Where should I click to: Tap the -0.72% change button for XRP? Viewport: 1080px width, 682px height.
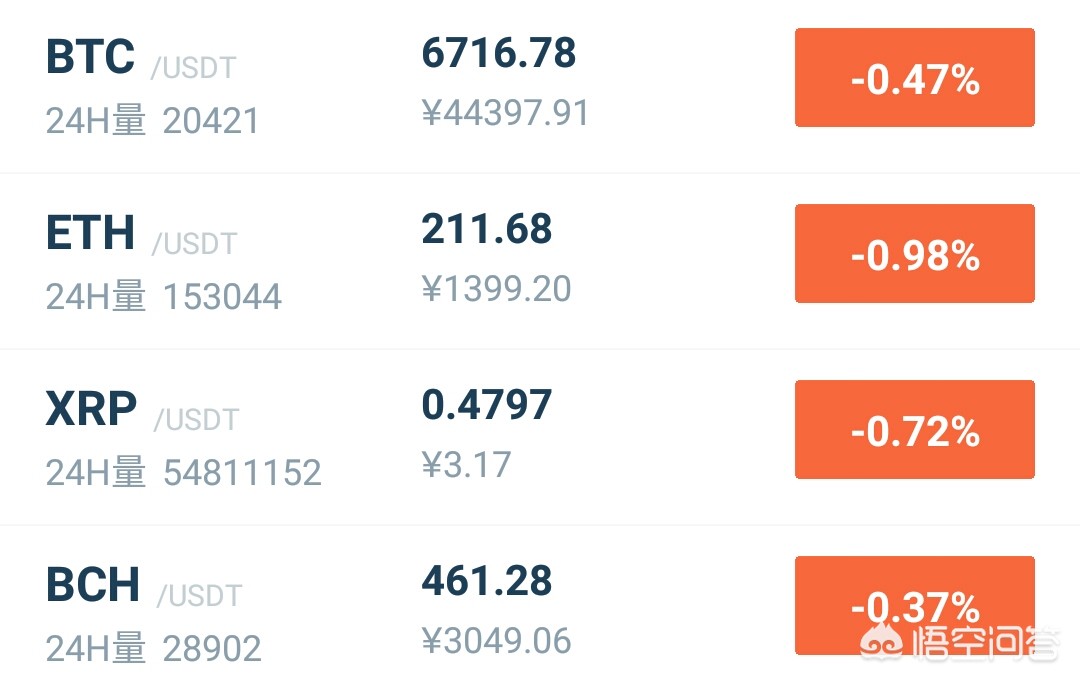tap(914, 430)
